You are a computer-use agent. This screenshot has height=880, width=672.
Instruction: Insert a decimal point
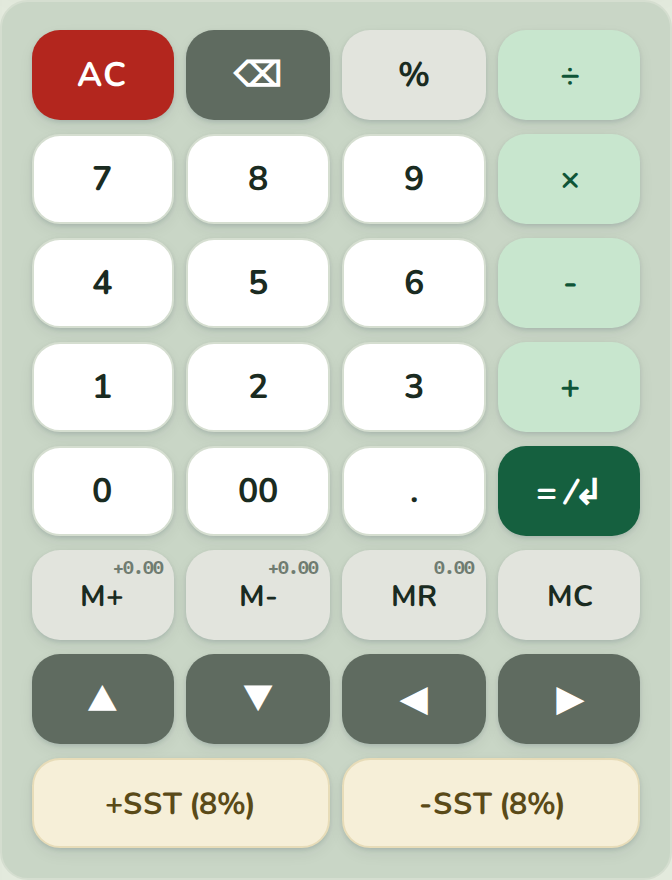(414, 491)
